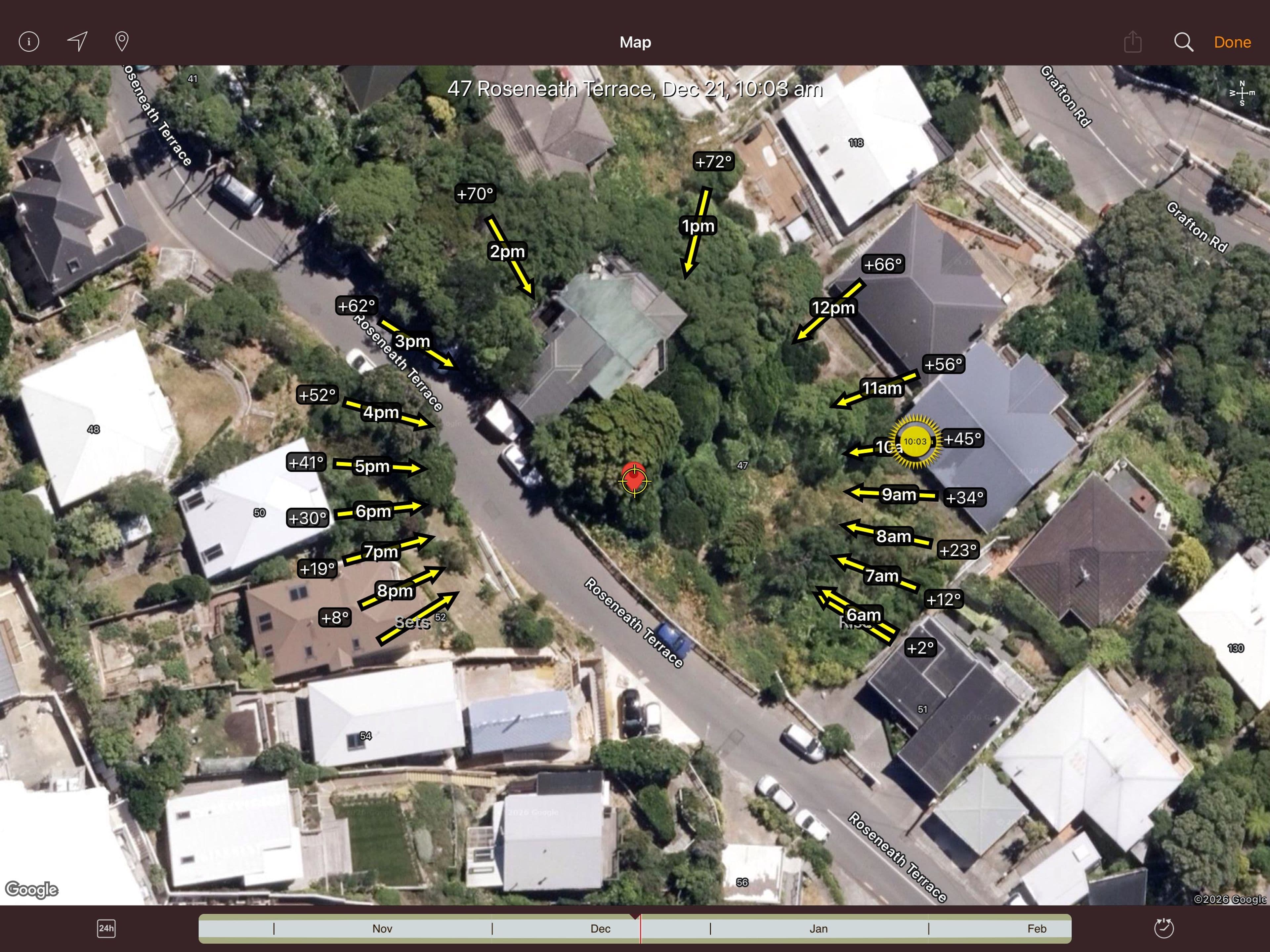Tap the current location arrow

77,41
